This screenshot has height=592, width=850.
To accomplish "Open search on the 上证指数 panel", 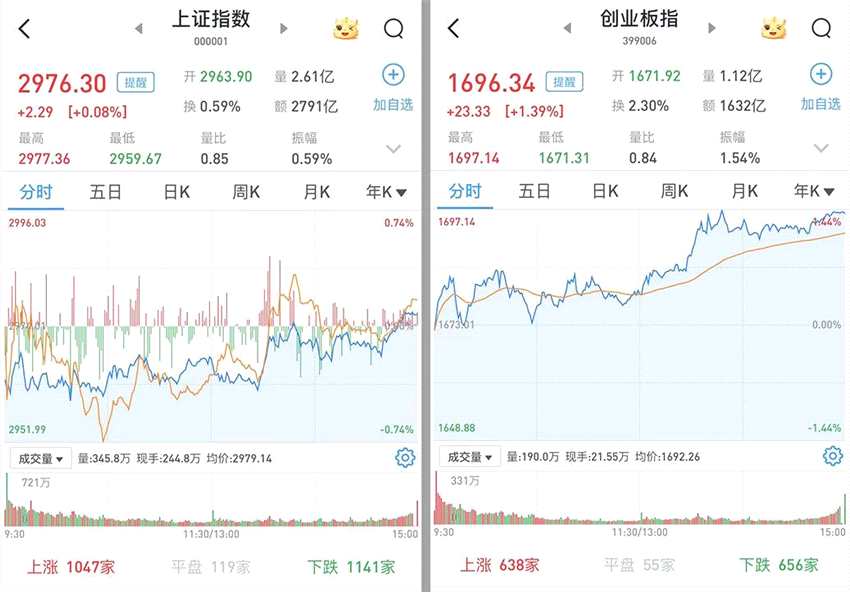I will coord(394,29).
